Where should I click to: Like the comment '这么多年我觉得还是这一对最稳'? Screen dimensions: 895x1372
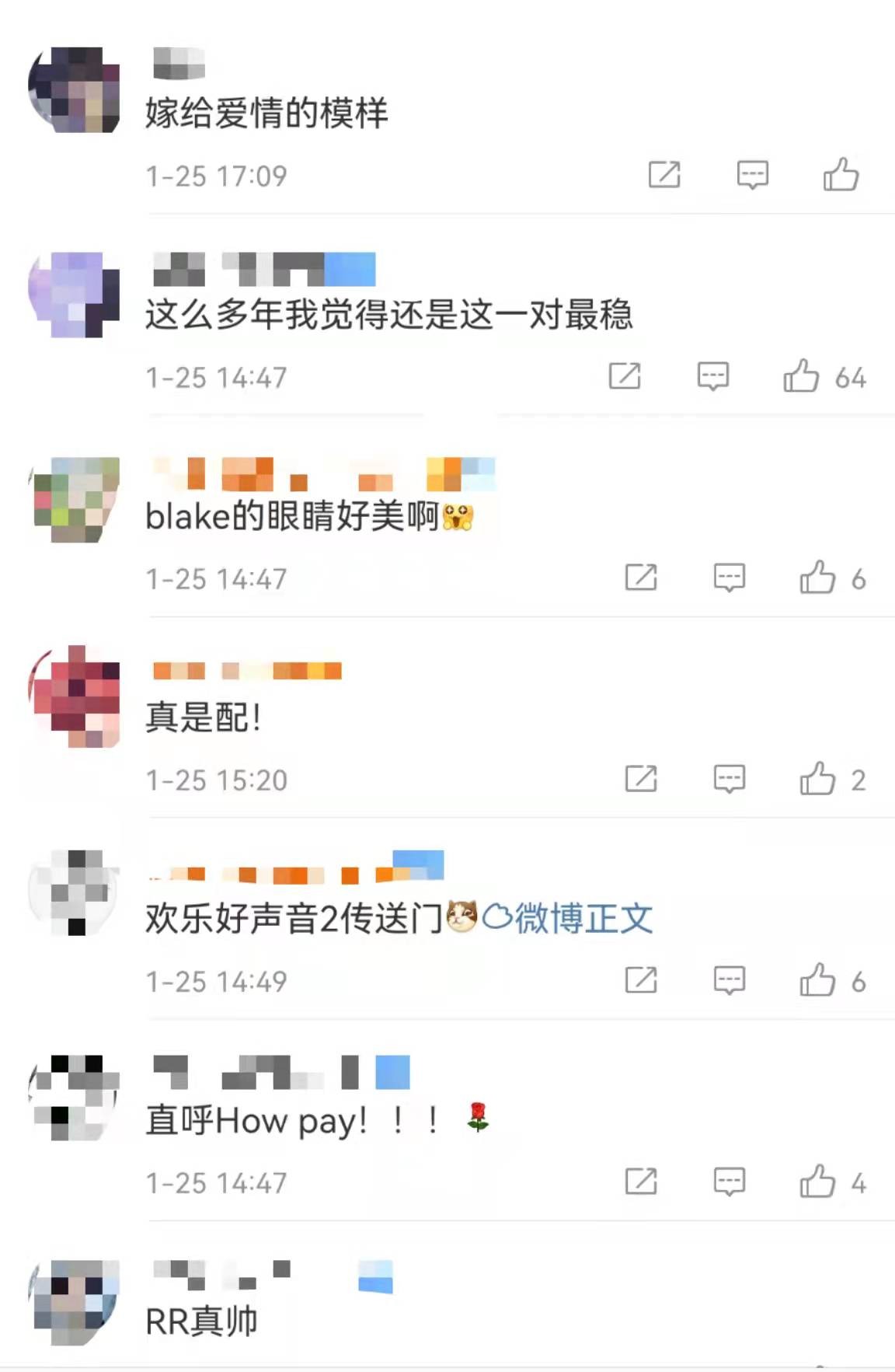point(801,376)
